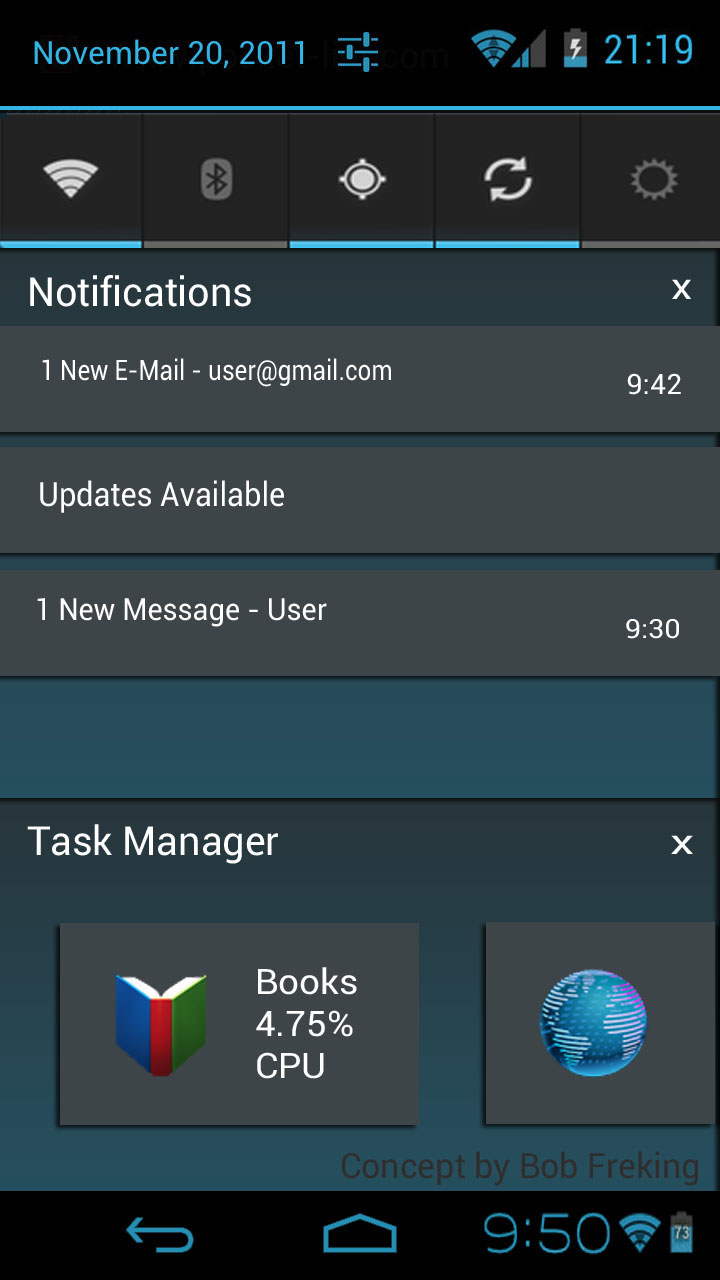Close the Task Manager section
The height and width of the screenshot is (1280, 720).
681,844
